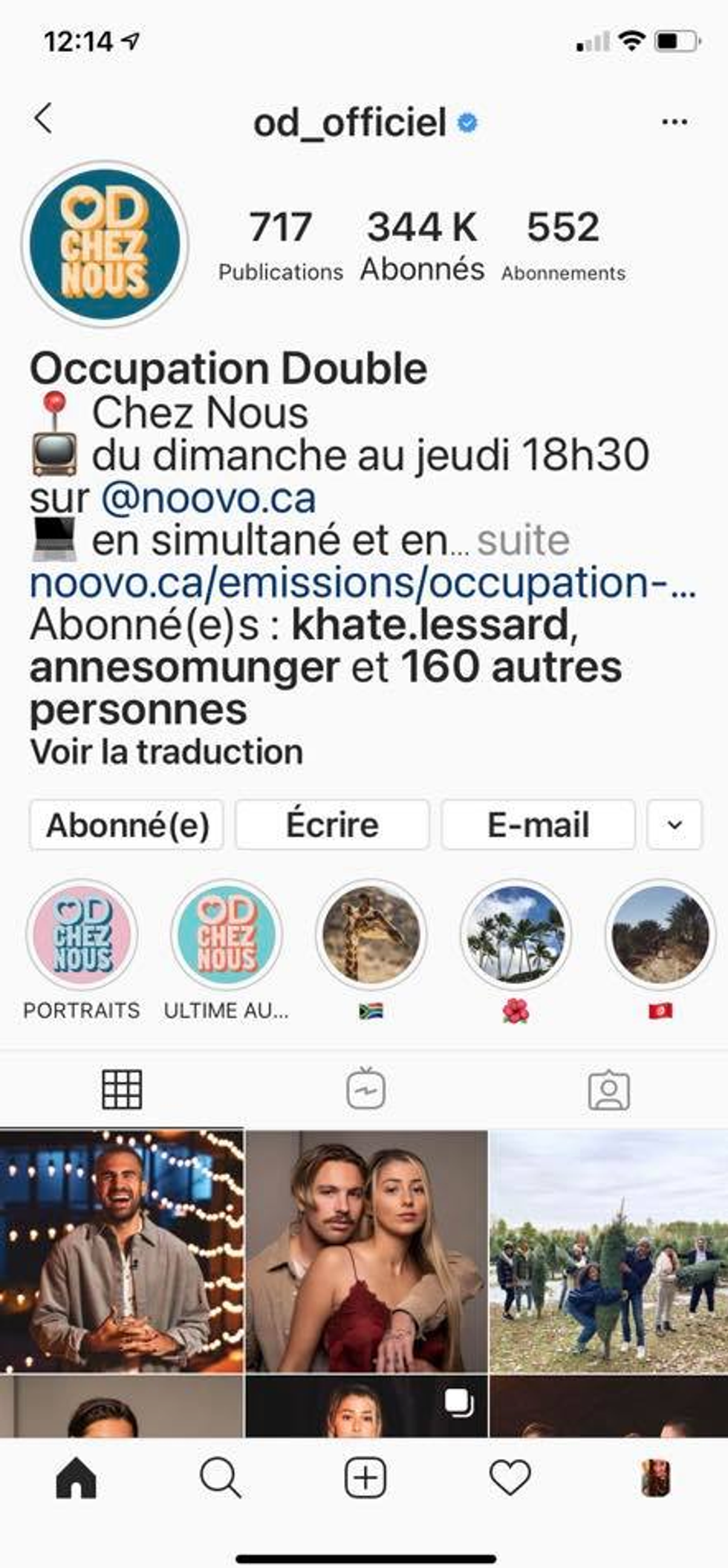View the 552 Abonnements list
Image resolution: width=728 pixels, height=1568 pixels.
[563, 245]
